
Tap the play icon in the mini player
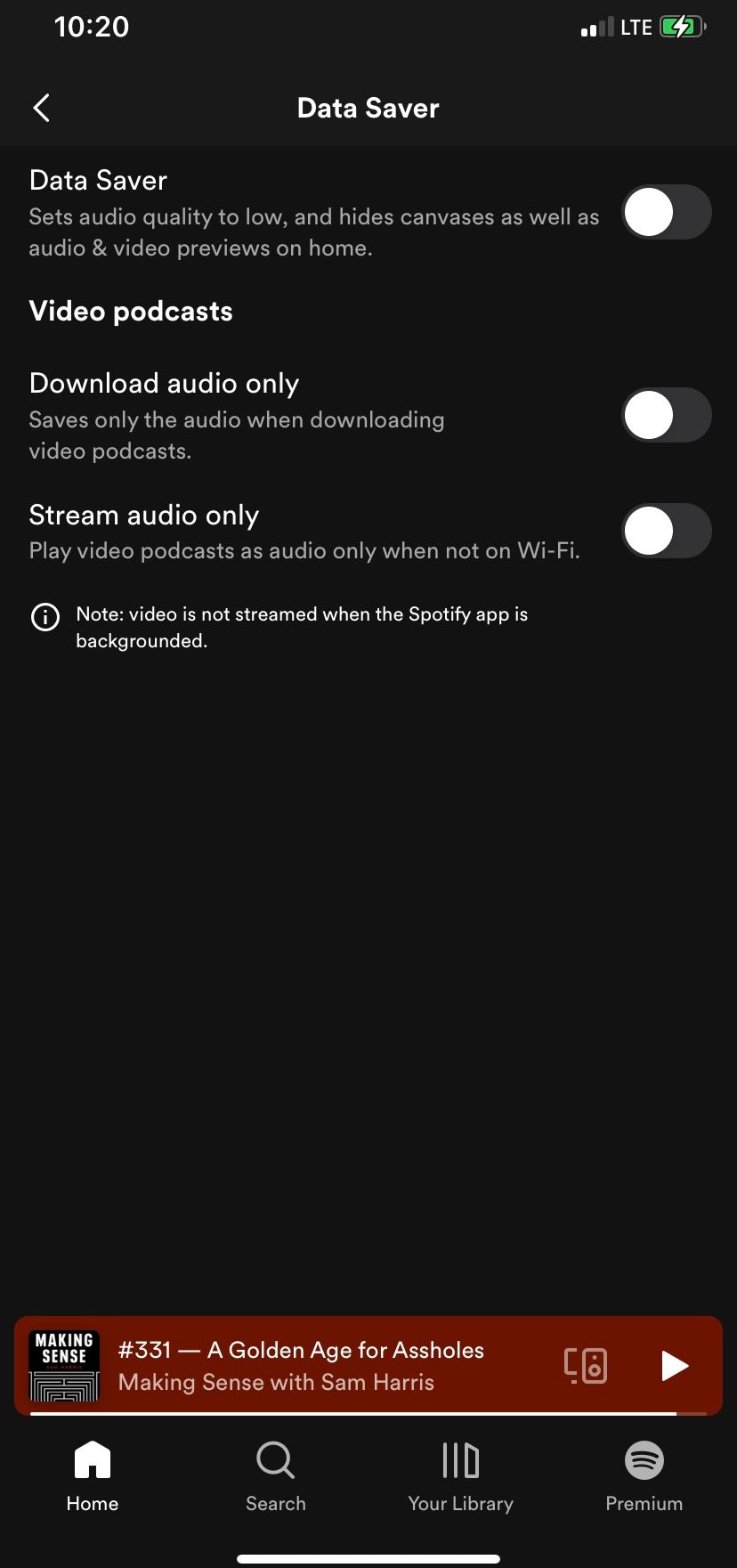pos(676,1366)
